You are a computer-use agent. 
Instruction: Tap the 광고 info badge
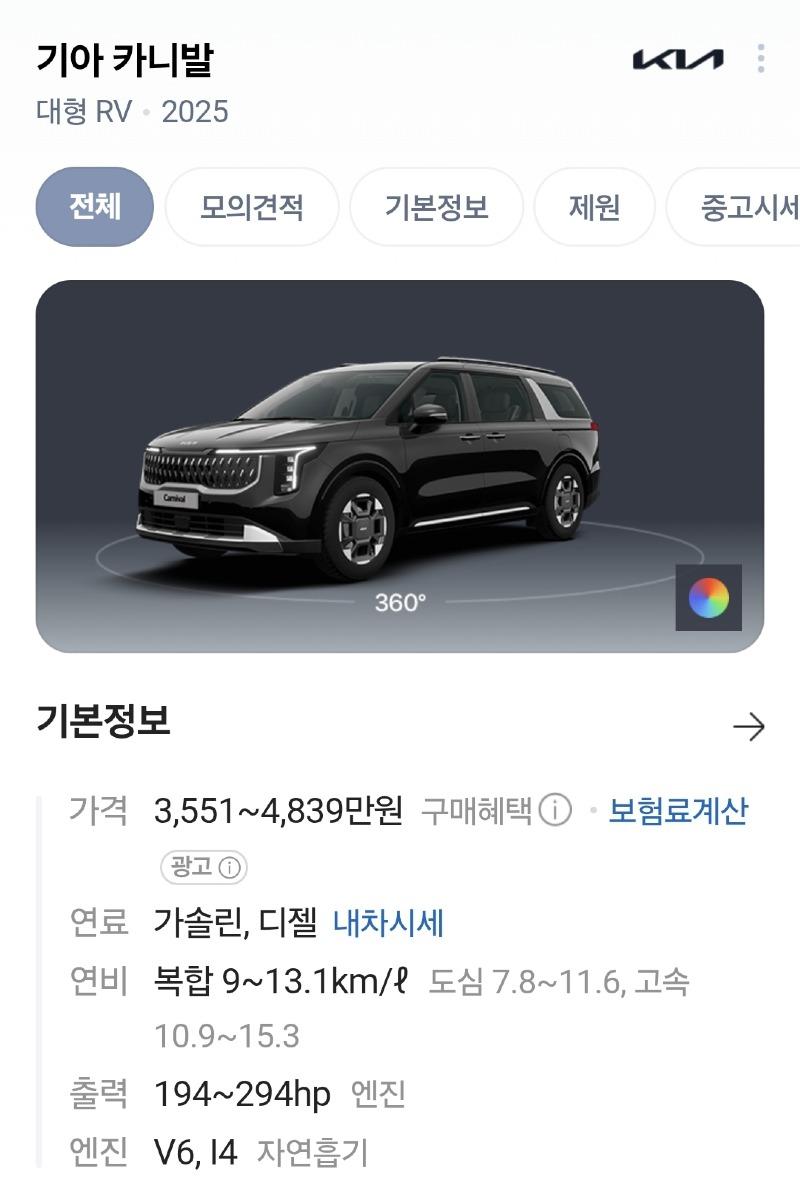click(x=204, y=867)
